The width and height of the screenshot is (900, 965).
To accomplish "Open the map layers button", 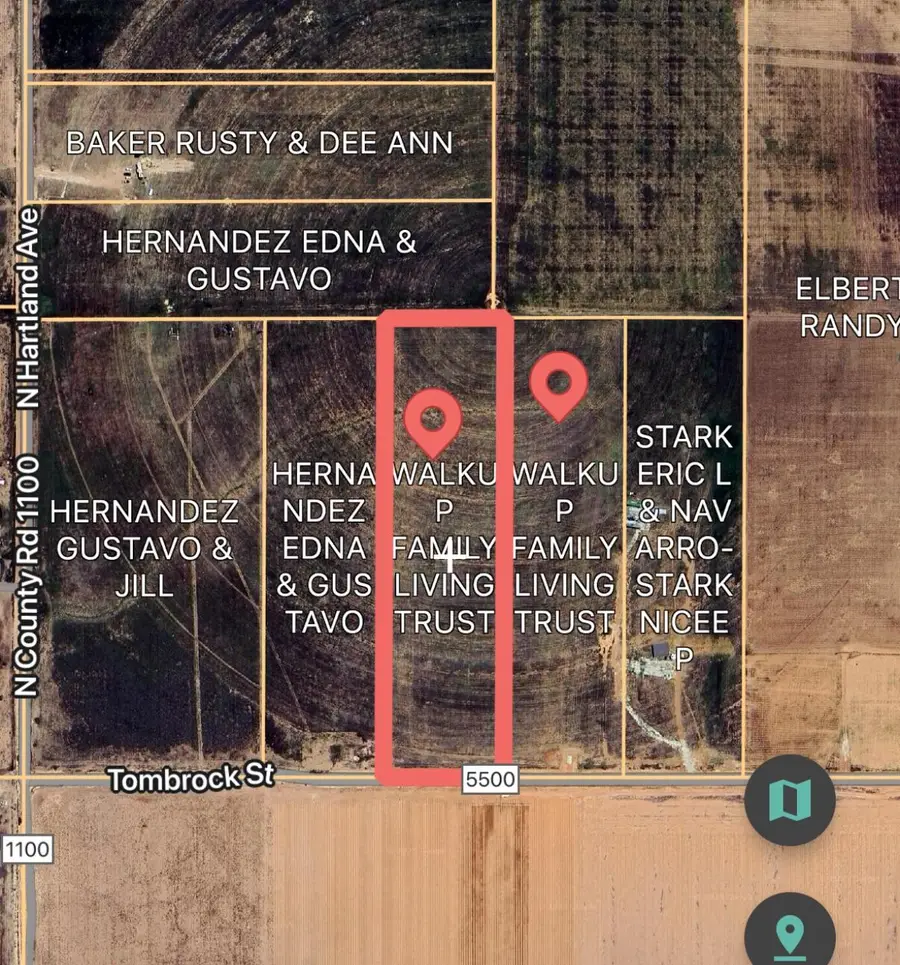I will point(790,800).
